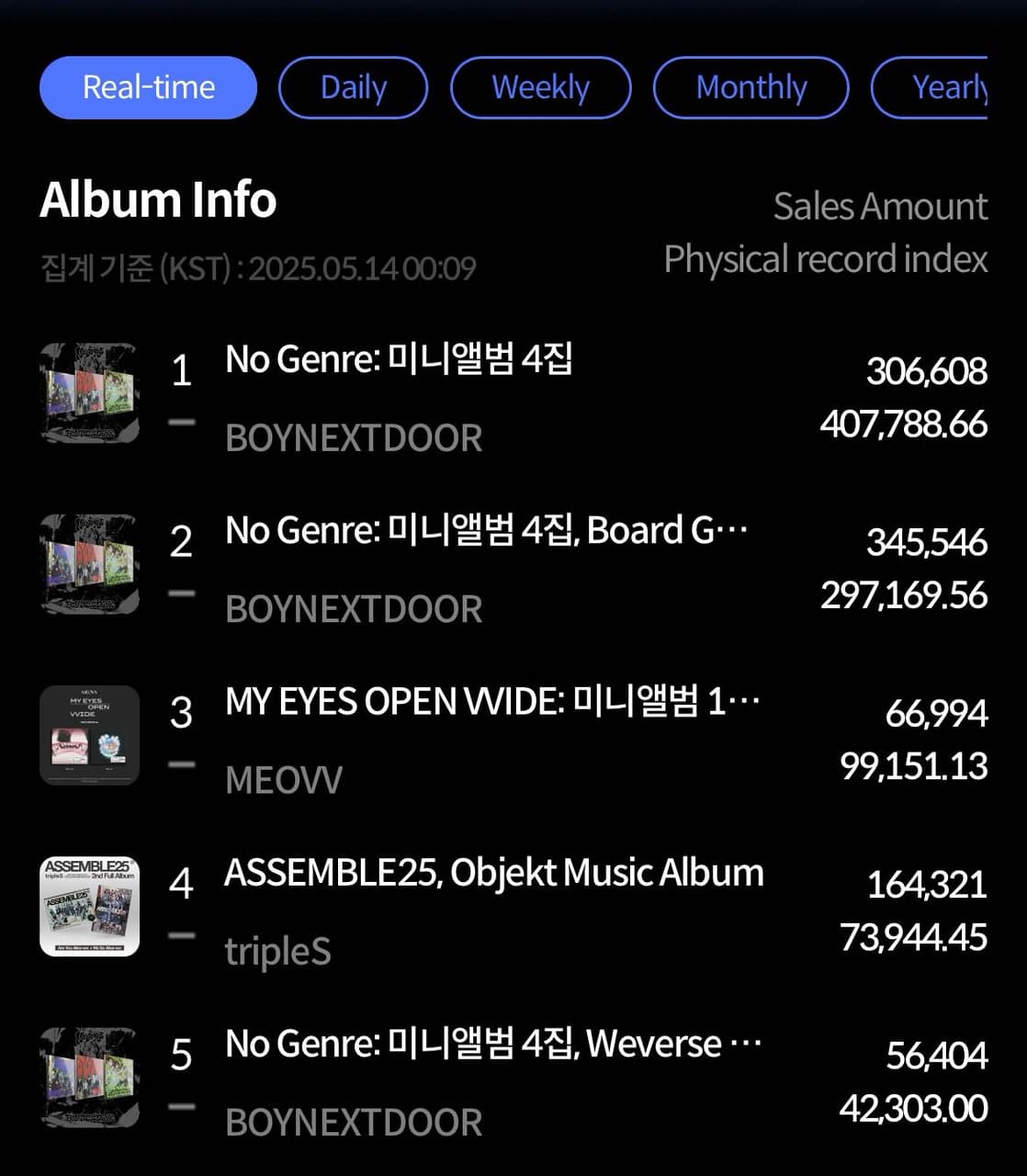
Task: Switch to the Weekly chart tab
Action: (540, 87)
